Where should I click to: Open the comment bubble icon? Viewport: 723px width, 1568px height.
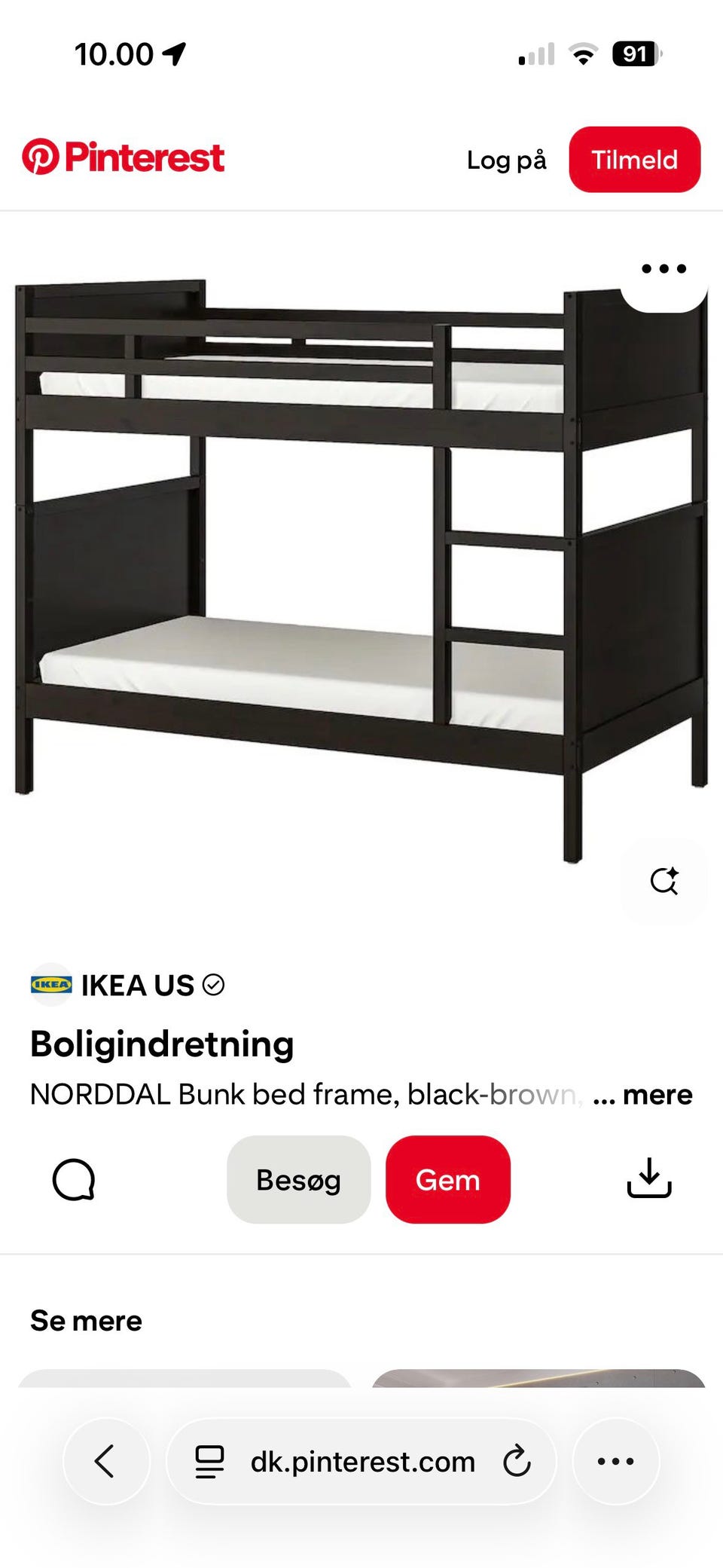pos(74,1179)
